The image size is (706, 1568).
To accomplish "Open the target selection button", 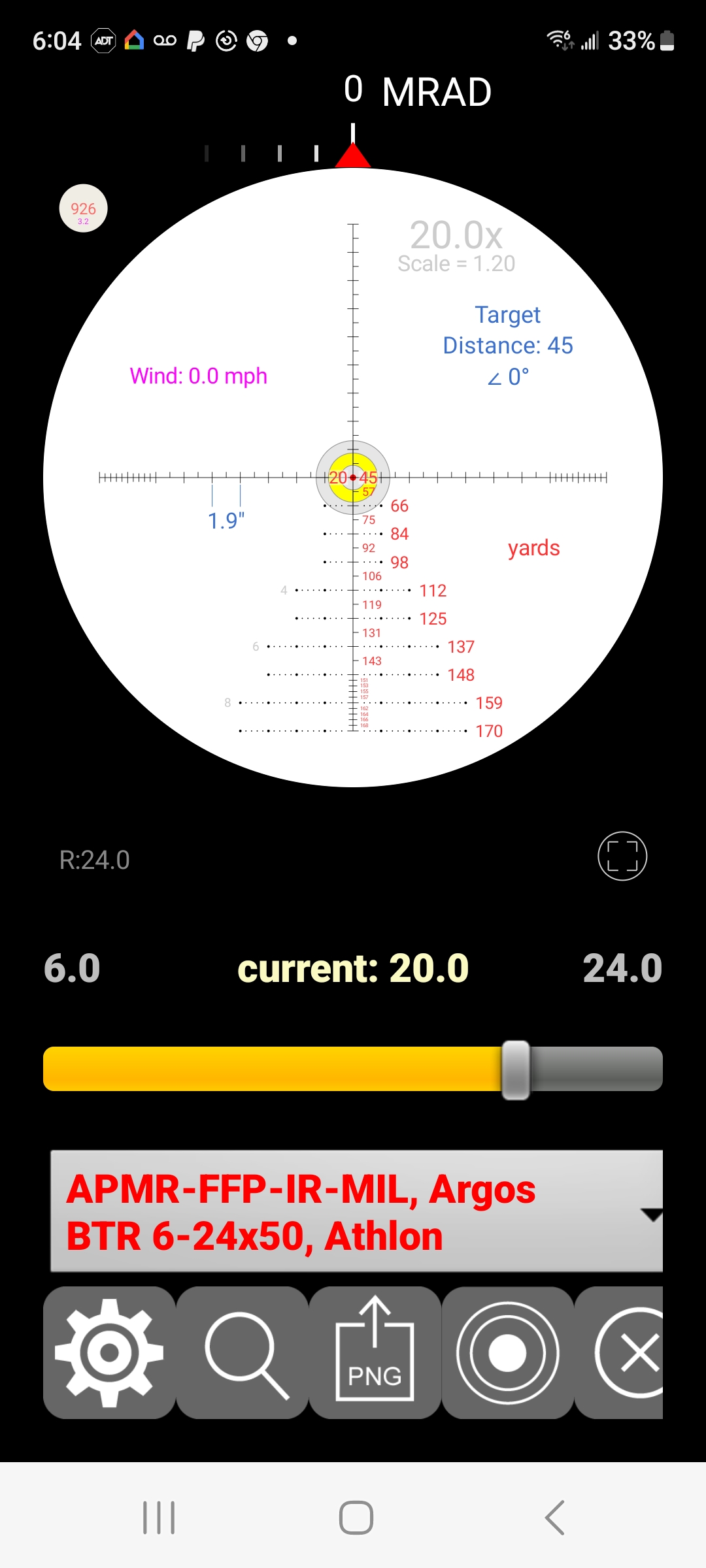I will click(508, 1352).
